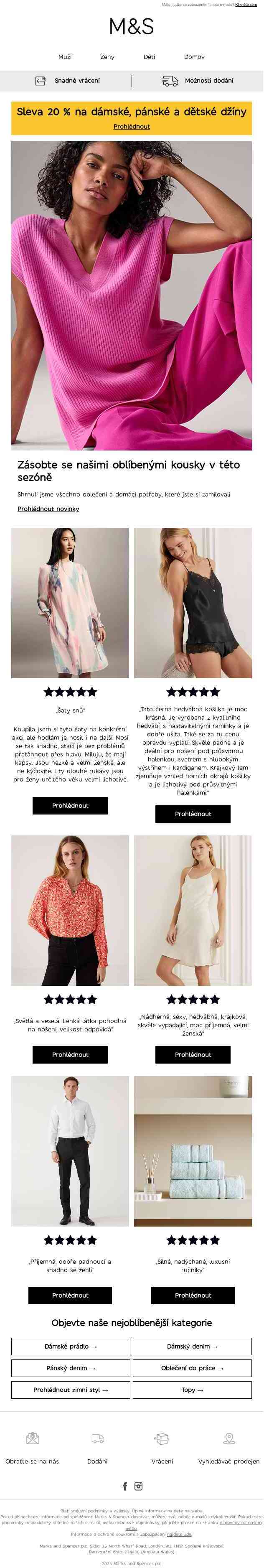The height and width of the screenshot is (1568, 264).
Task: Open the Domov category
Action: 194,56
